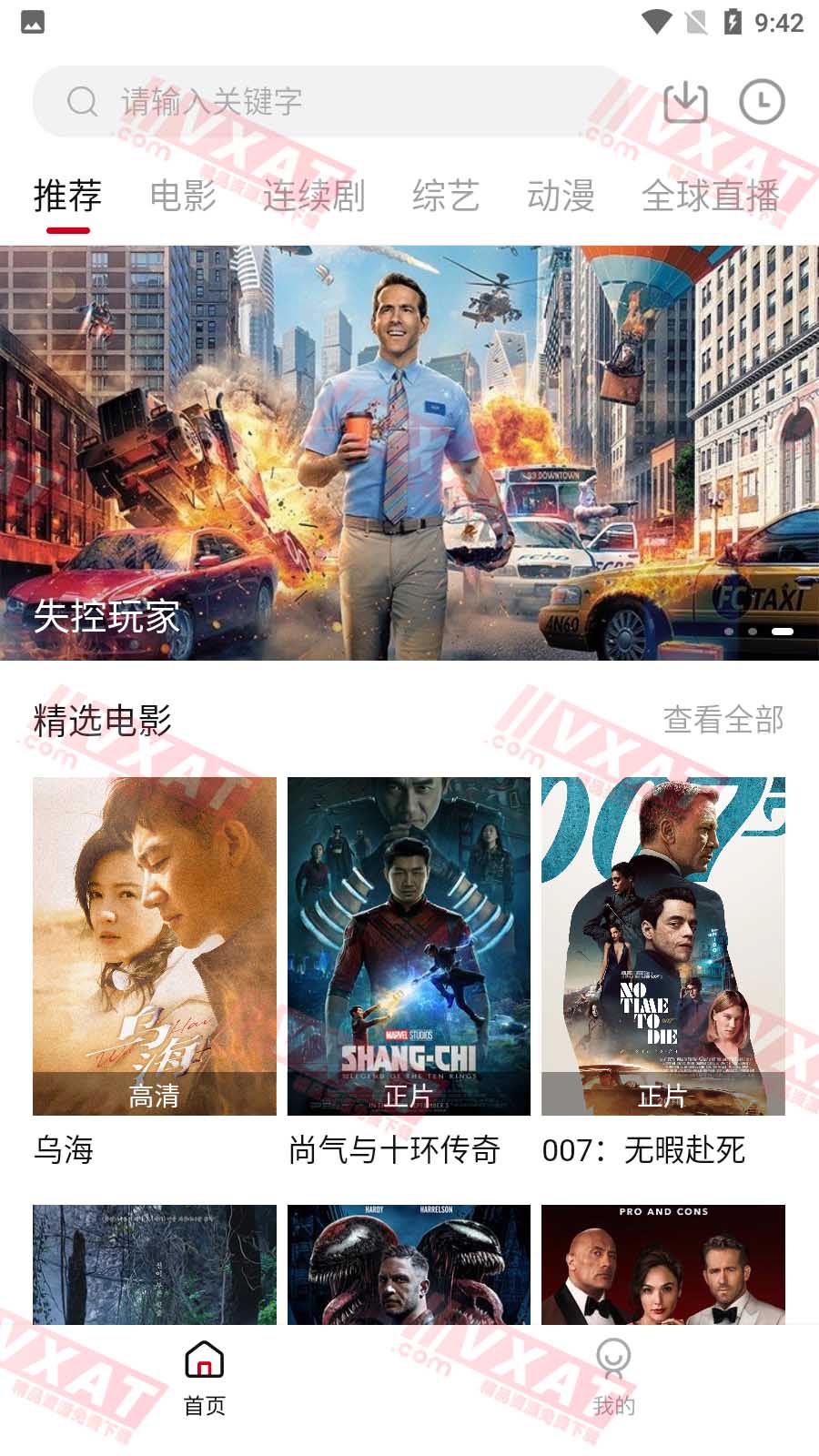Open the Venom movie poster card

tap(409, 1264)
